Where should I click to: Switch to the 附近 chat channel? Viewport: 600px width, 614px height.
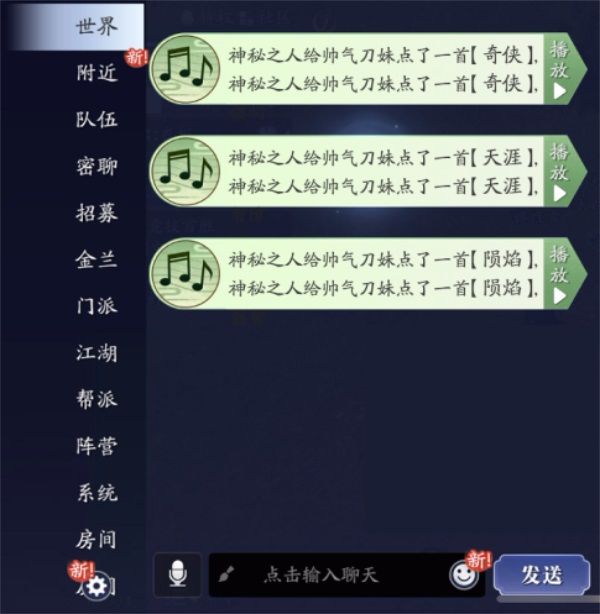click(96, 73)
